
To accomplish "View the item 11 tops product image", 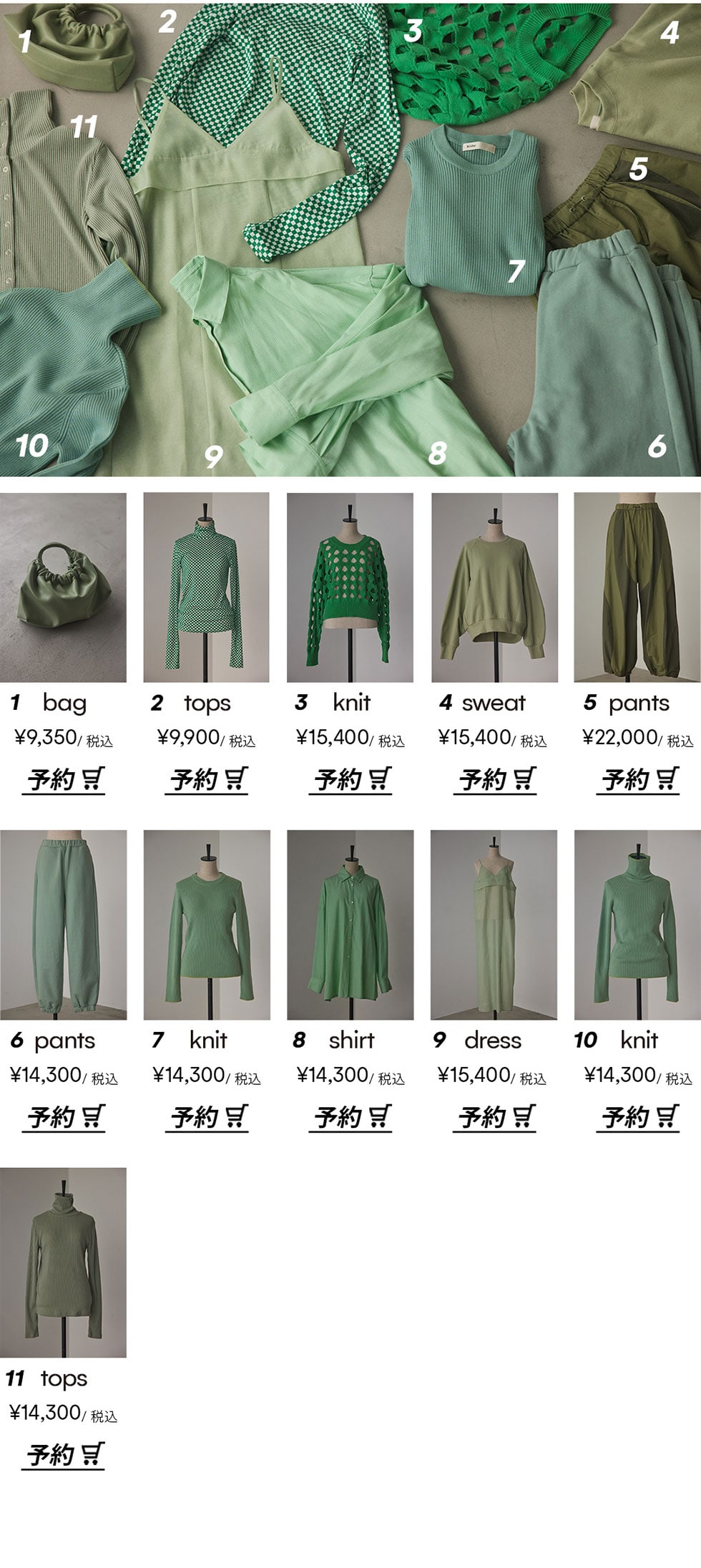I will pyautogui.click(x=64, y=1262).
